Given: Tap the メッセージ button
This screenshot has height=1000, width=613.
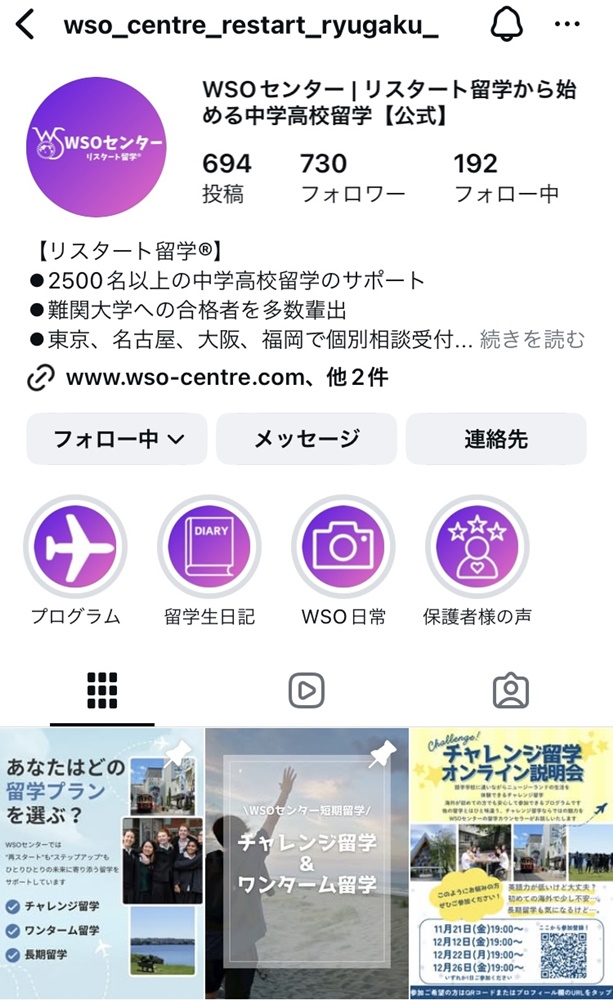Looking at the screenshot, I should [306, 439].
